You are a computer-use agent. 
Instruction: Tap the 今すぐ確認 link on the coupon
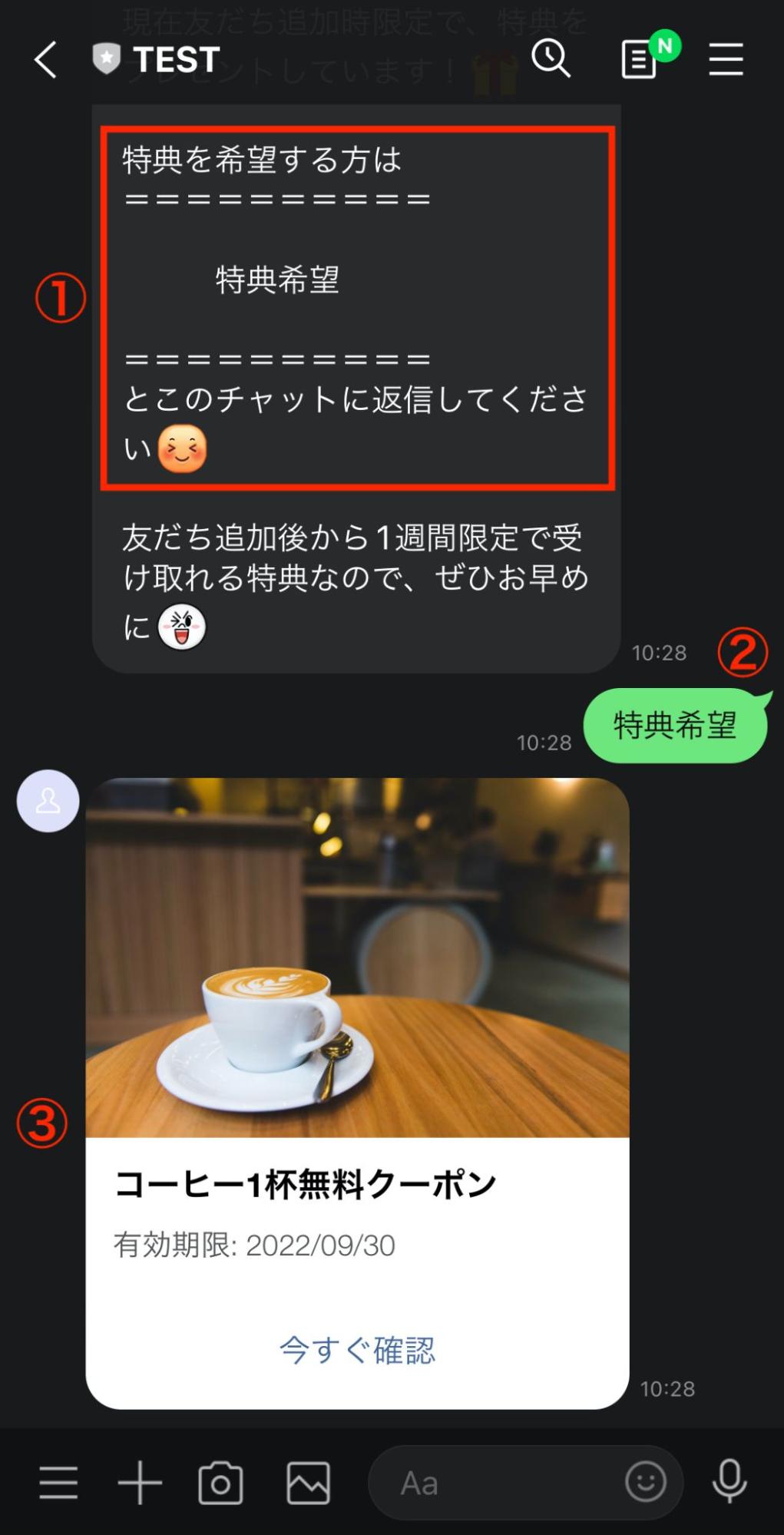click(x=359, y=1350)
